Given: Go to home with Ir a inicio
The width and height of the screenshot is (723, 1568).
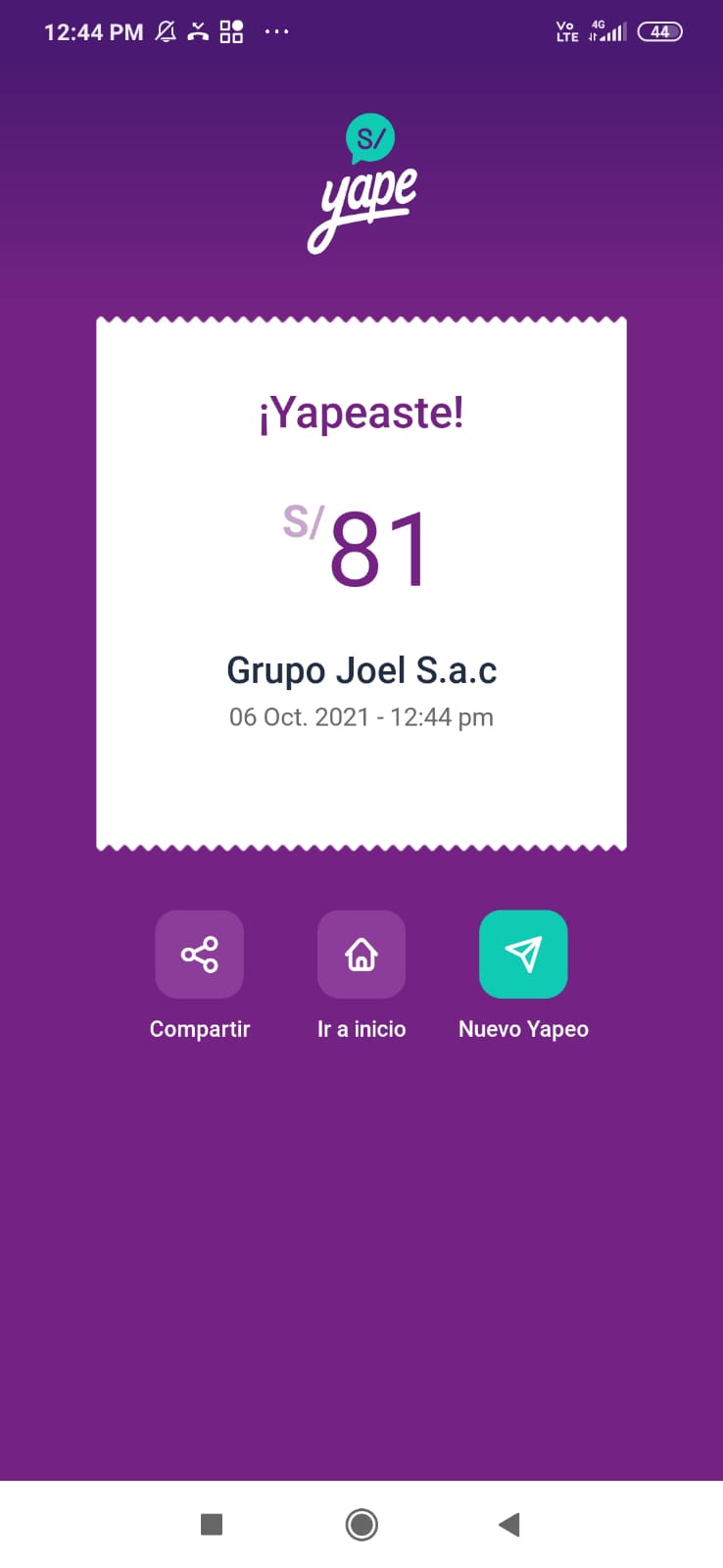Looking at the screenshot, I should (361, 955).
